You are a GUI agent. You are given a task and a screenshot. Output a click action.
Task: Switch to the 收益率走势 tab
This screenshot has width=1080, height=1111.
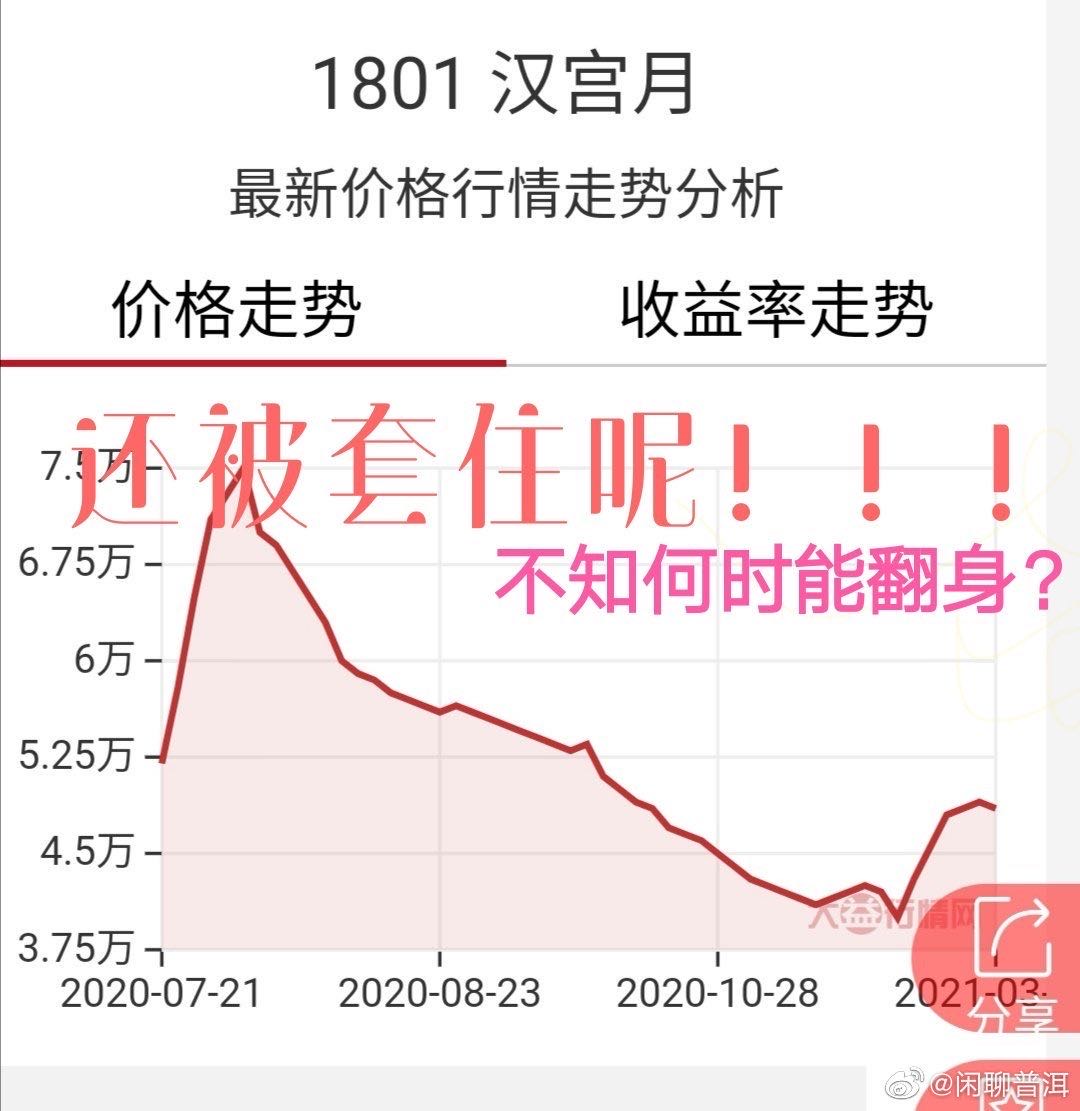point(776,310)
